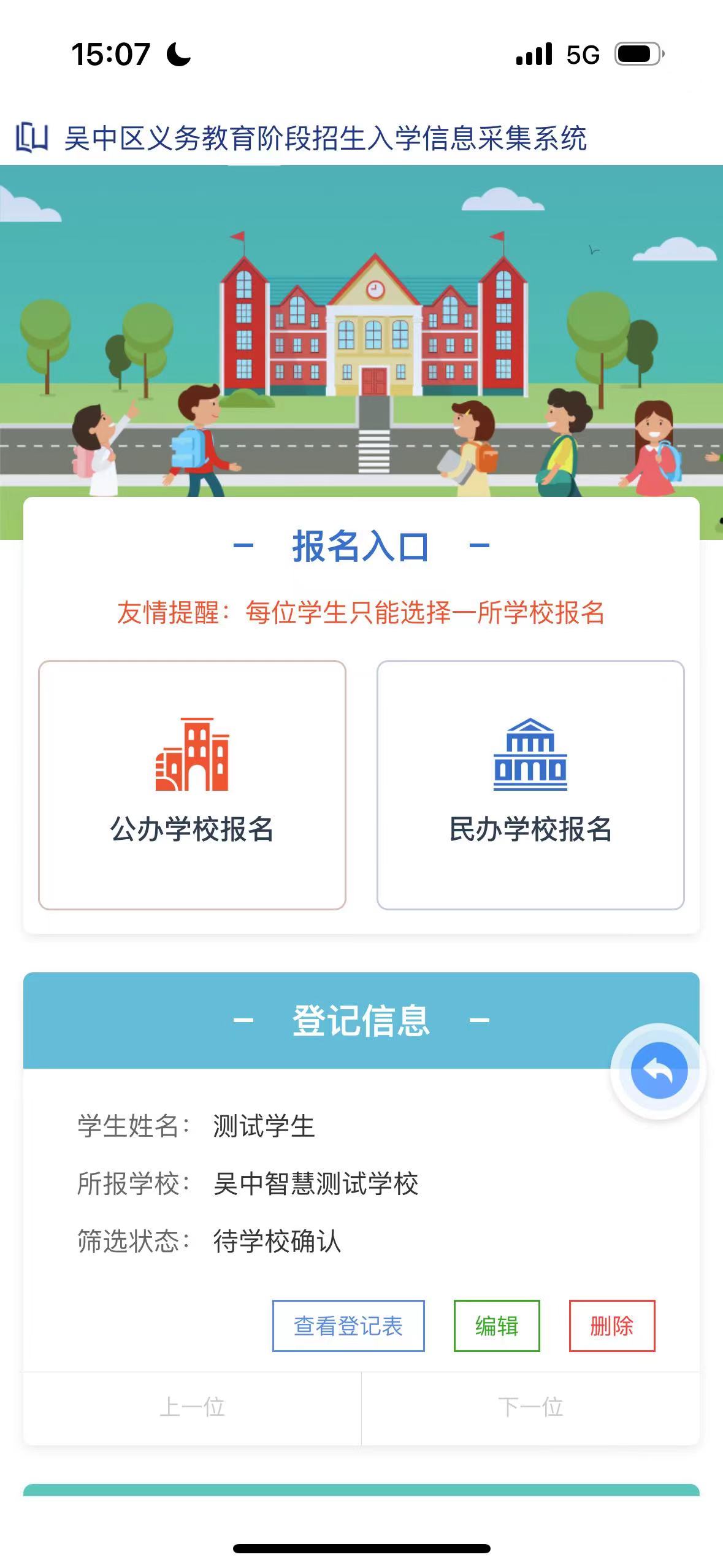This screenshot has height=1568, width=723.
Task: Delete registration with 删除 button
Action: click(x=611, y=1326)
